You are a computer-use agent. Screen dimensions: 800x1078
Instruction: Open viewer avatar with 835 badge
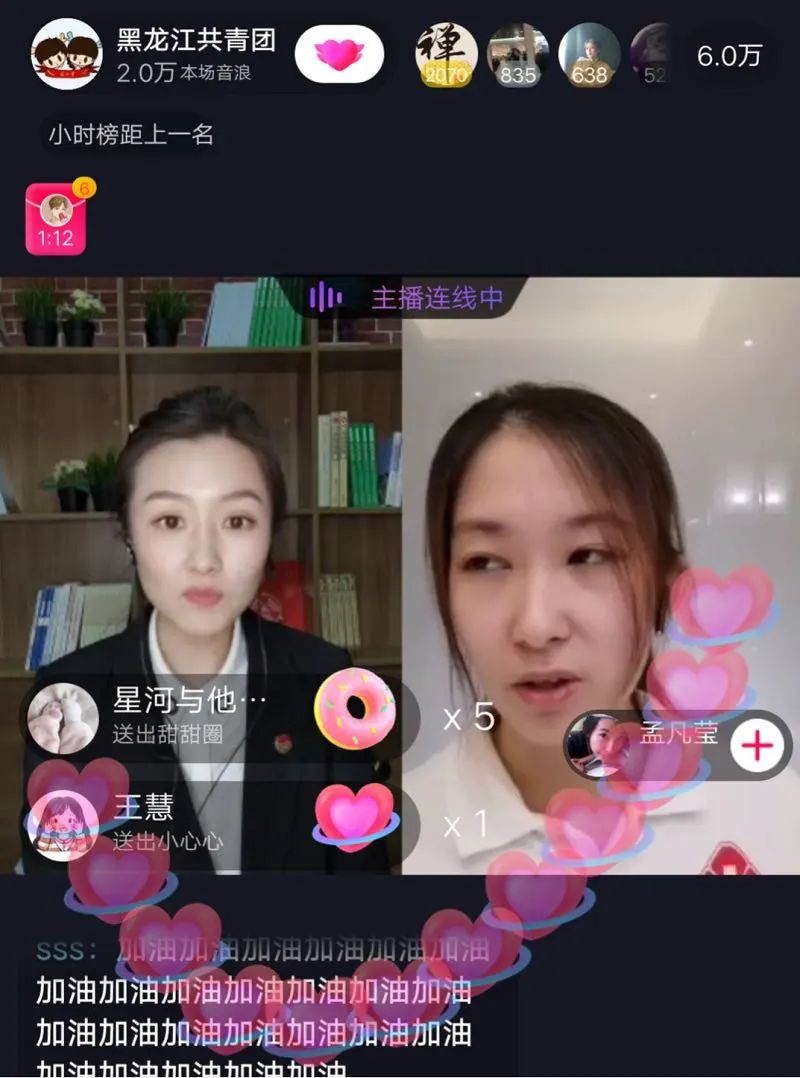(x=518, y=54)
